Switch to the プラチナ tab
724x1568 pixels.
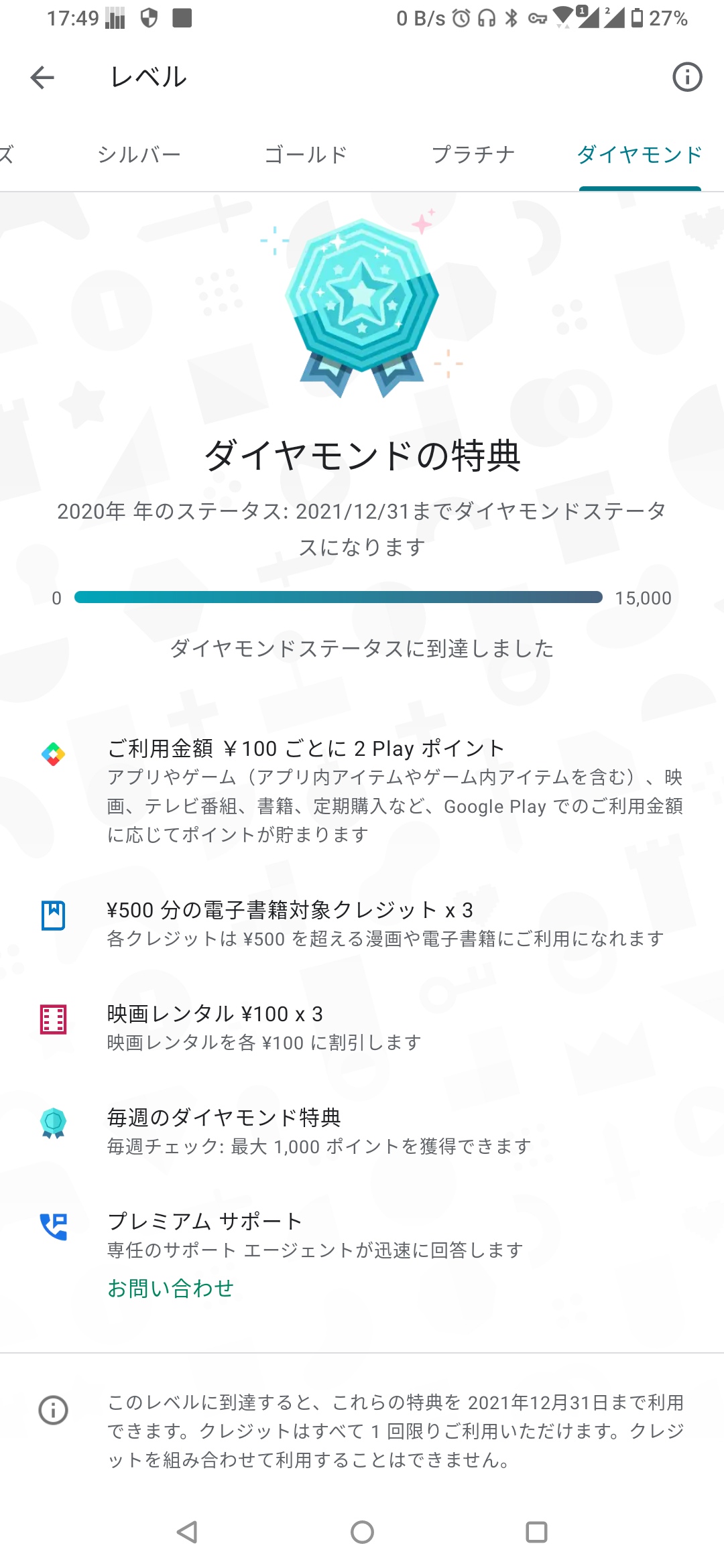click(x=473, y=155)
